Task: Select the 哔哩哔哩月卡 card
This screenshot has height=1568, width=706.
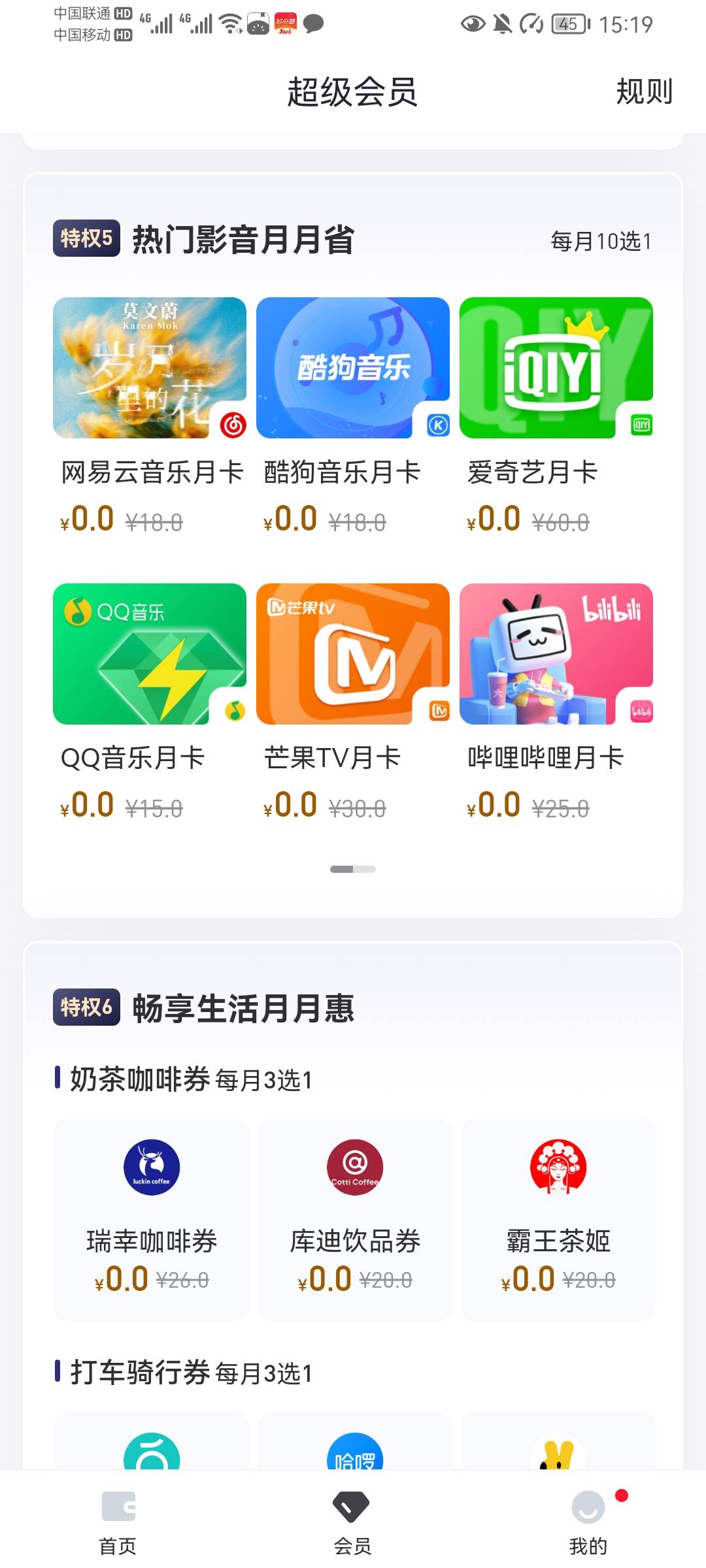Action: click(556, 655)
